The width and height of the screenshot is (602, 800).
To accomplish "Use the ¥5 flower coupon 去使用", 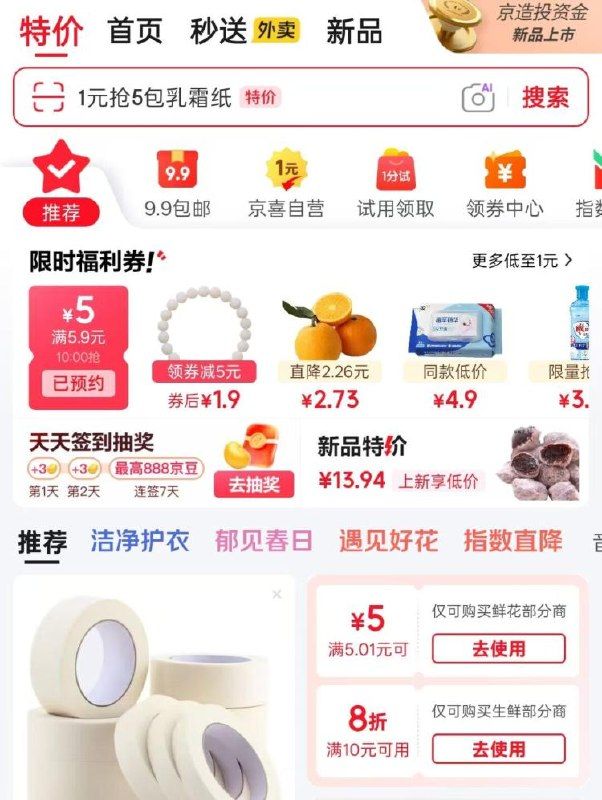I will pos(498,648).
